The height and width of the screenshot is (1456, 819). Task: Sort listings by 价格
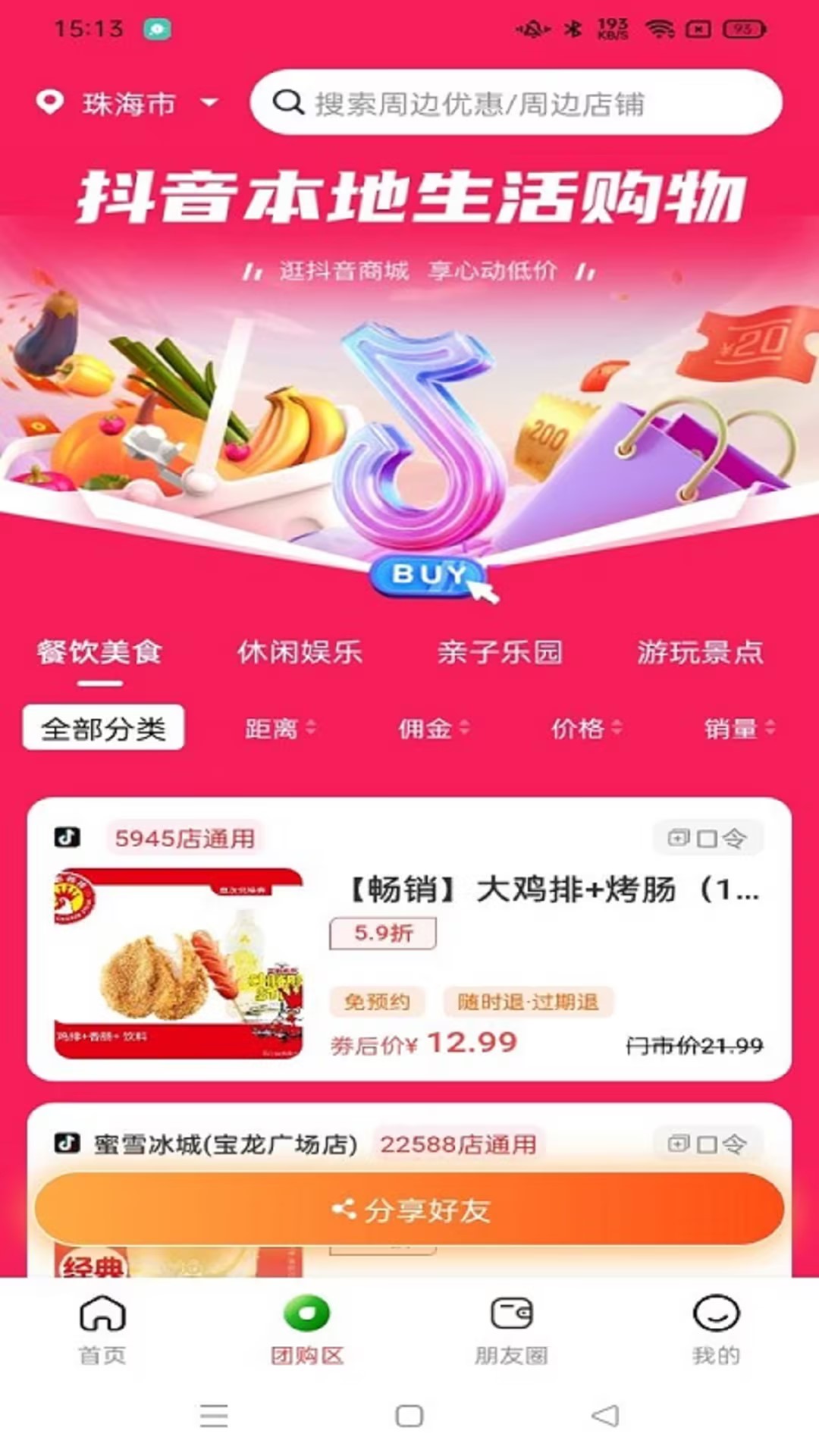[586, 729]
